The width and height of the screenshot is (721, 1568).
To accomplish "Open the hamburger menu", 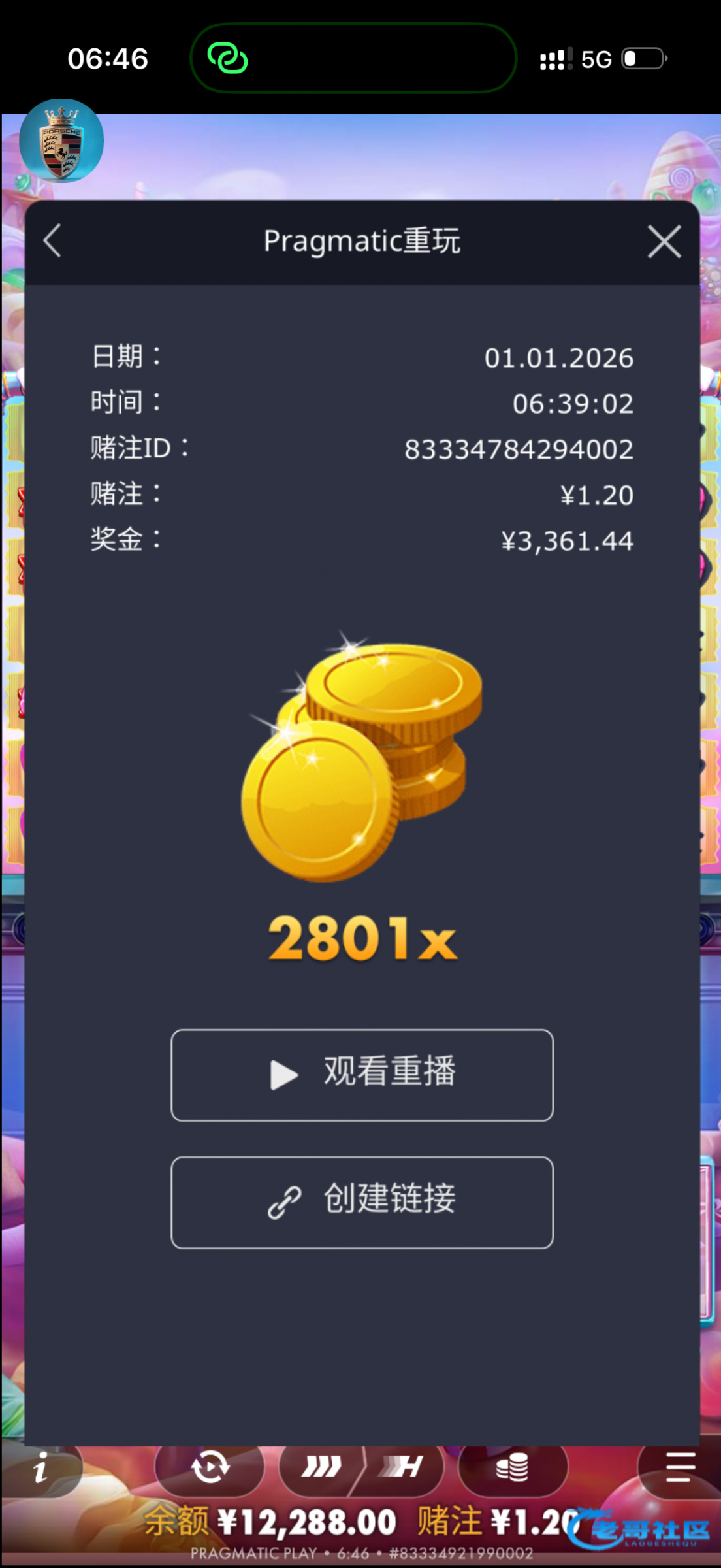I will pos(680,1467).
